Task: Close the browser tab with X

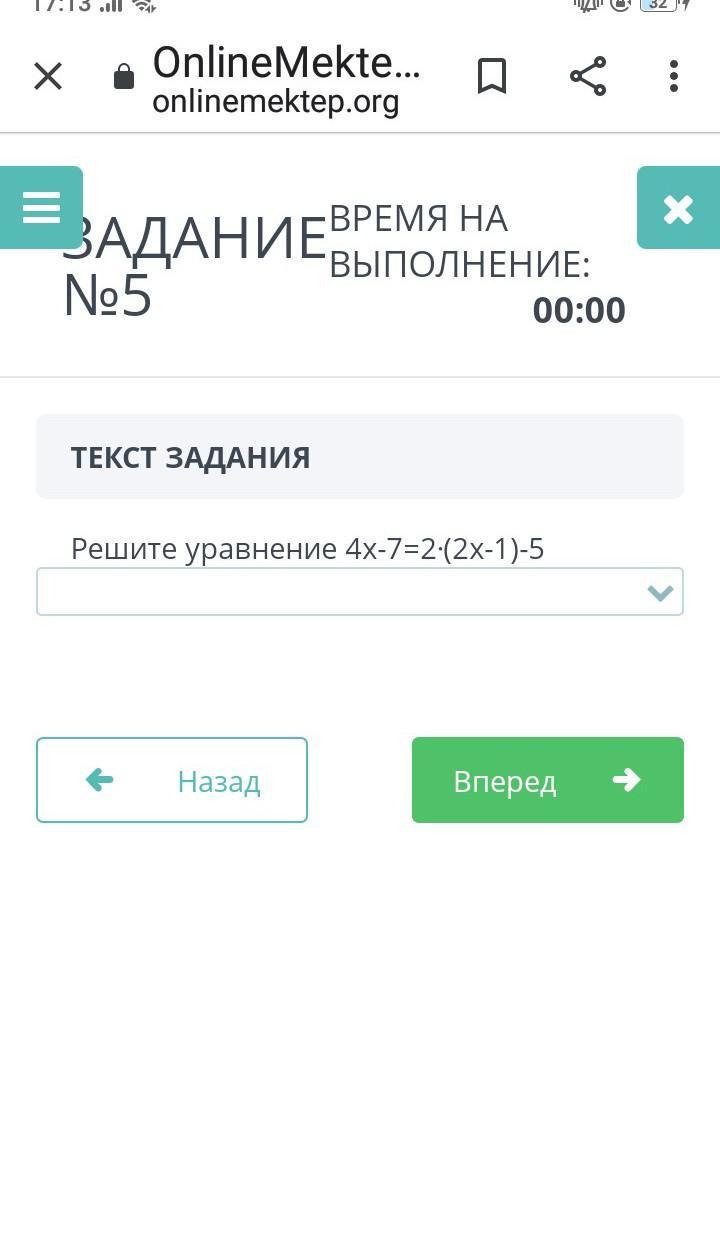Action: 48,77
